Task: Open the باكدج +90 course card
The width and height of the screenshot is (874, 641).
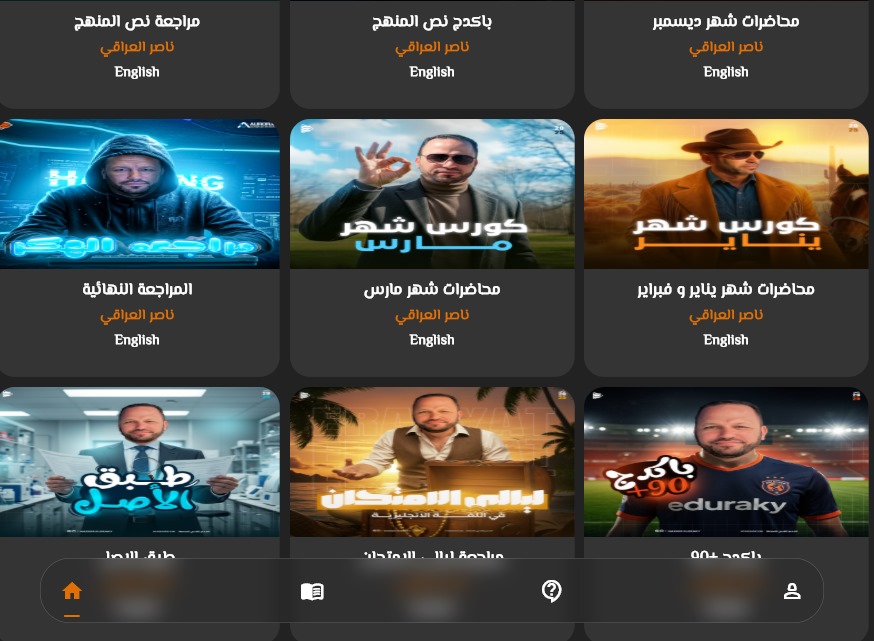Action: 726,462
